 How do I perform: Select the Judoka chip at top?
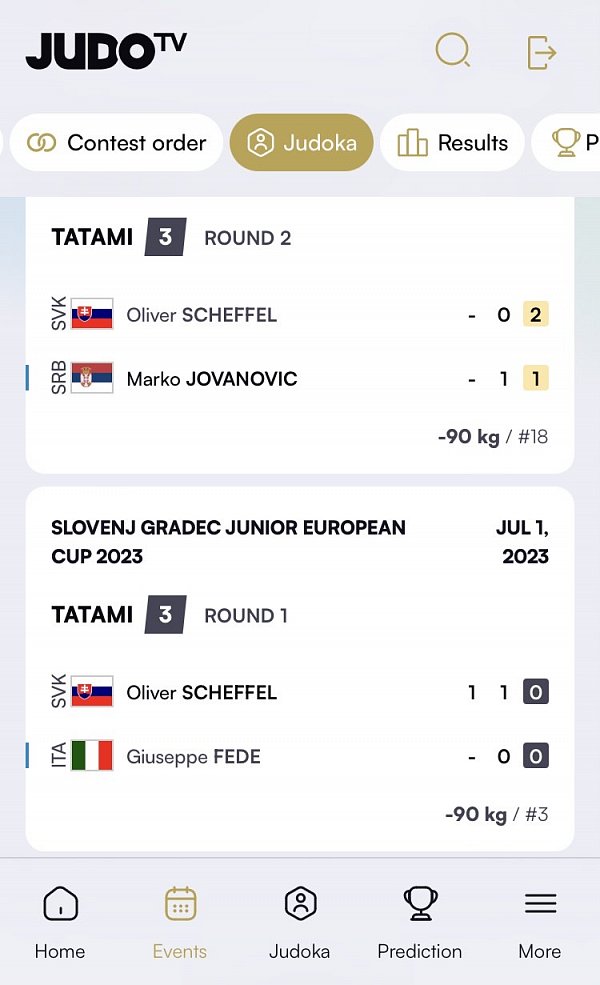[x=302, y=143]
